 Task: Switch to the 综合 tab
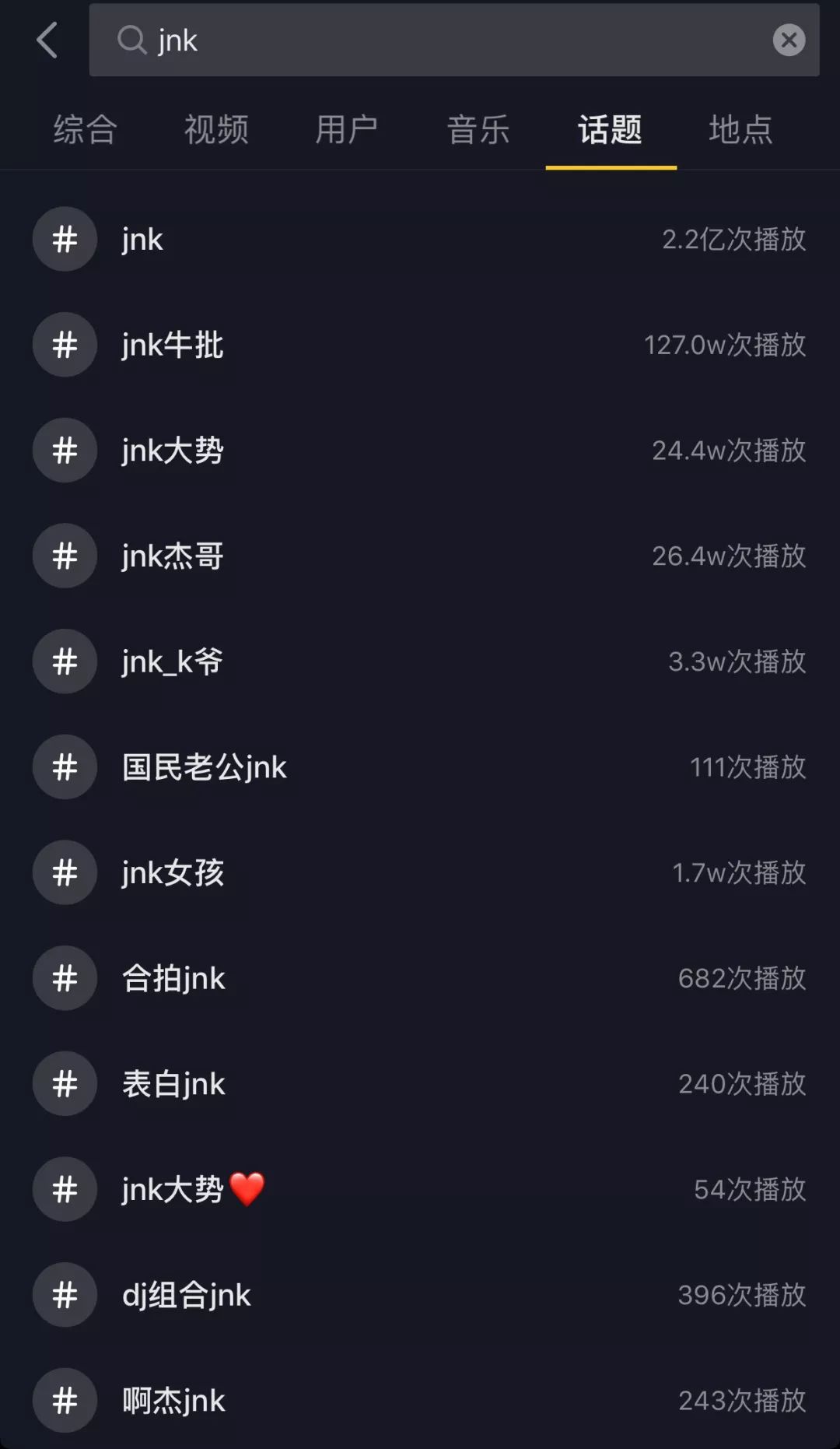click(86, 129)
